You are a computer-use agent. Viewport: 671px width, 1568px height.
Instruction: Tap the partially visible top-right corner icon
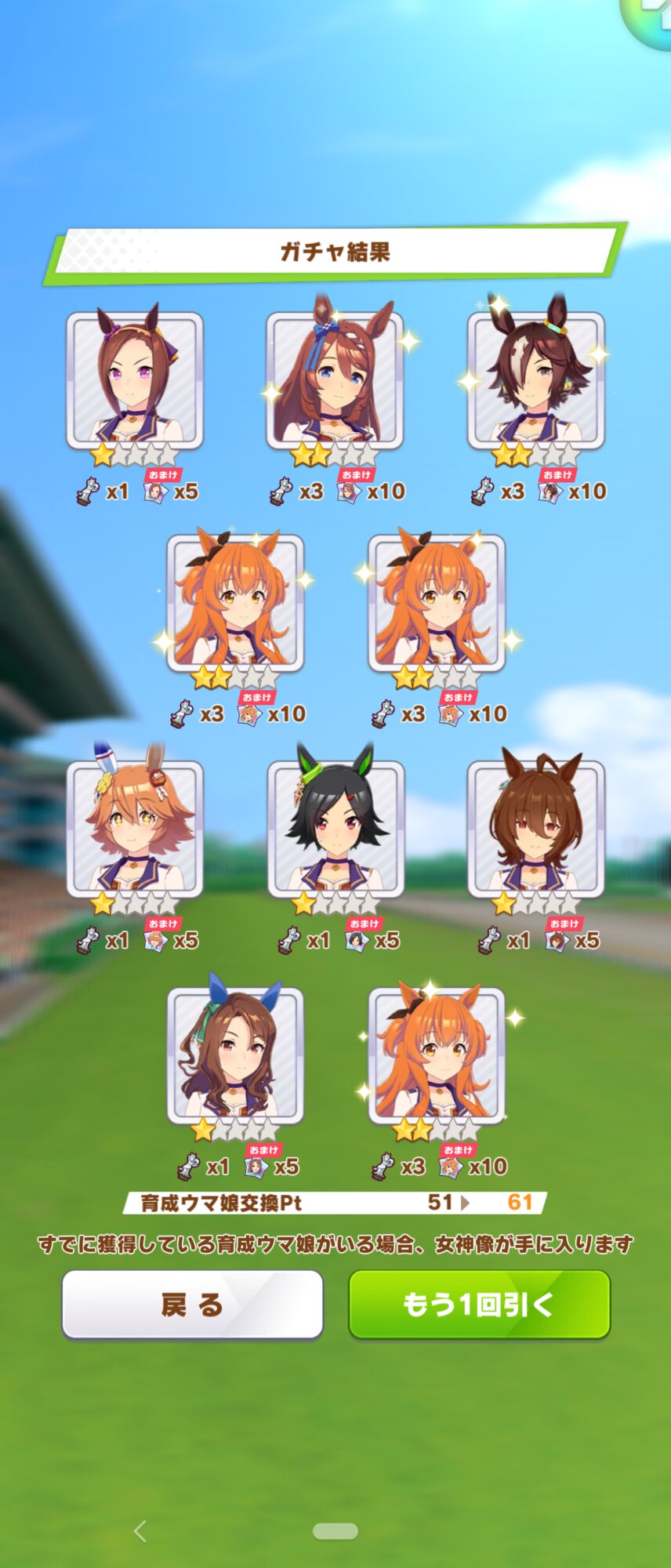(651, 17)
